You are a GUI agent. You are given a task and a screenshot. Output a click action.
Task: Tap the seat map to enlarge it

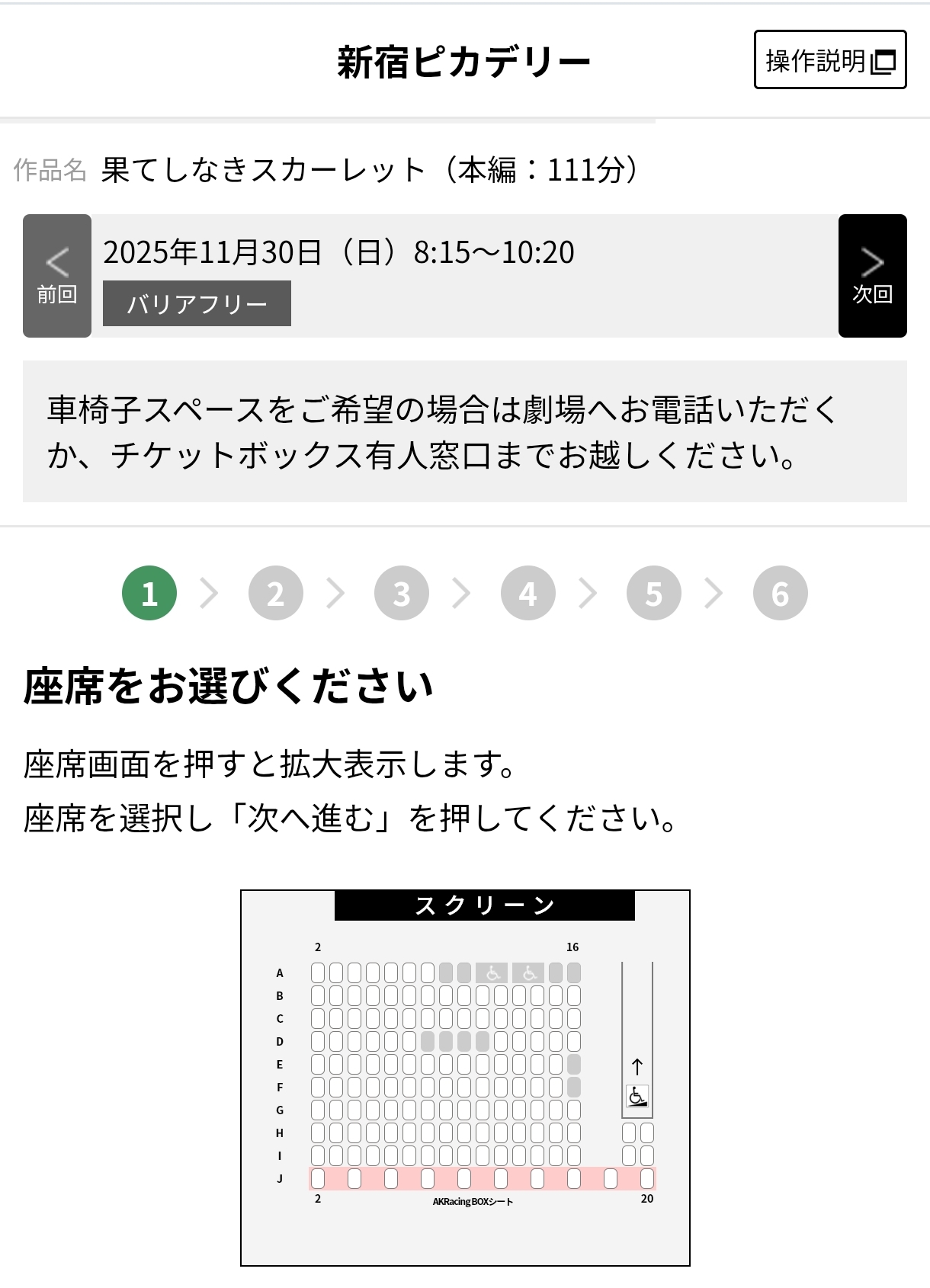pyautogui.click(x=465, y=1078)
